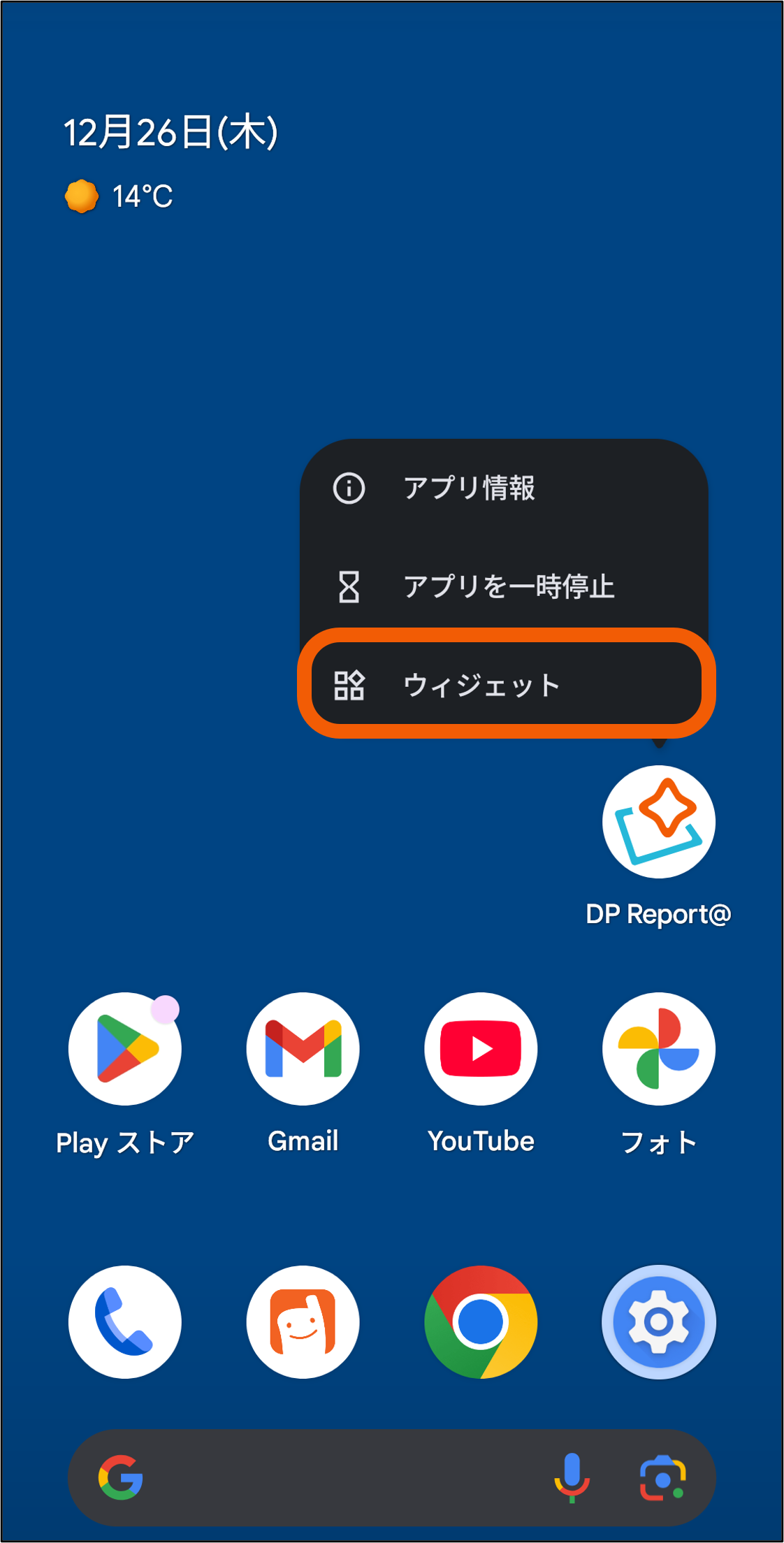
Task: Open the phone dialer app
Action: (125, 1321)
